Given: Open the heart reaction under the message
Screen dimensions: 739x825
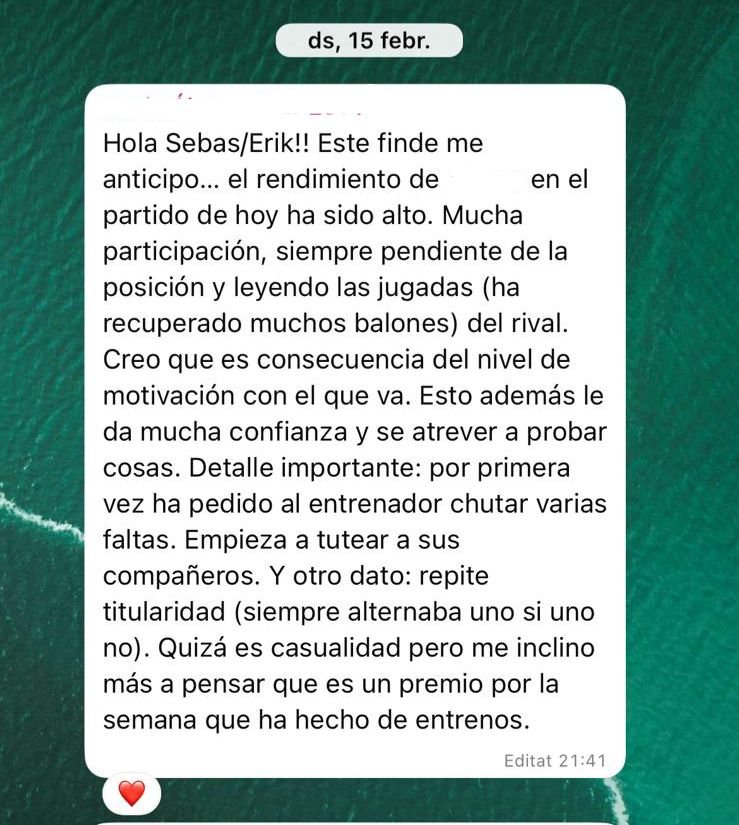Looking at the screenshot, I should 131,794.
